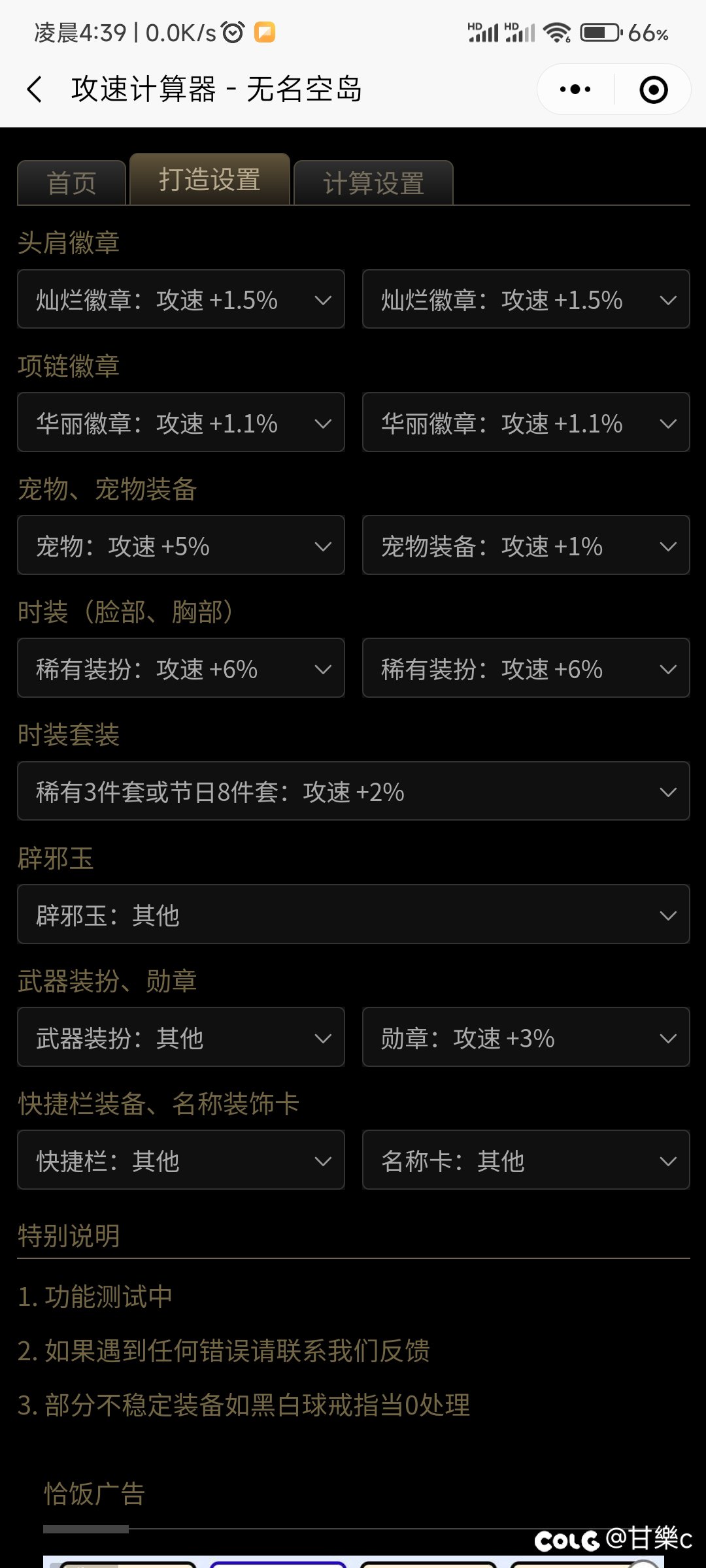The image size is (706, 1568).
Task: Switch to the 计算设置 tab
Action: pyautogui.click(x=373, y=182)
